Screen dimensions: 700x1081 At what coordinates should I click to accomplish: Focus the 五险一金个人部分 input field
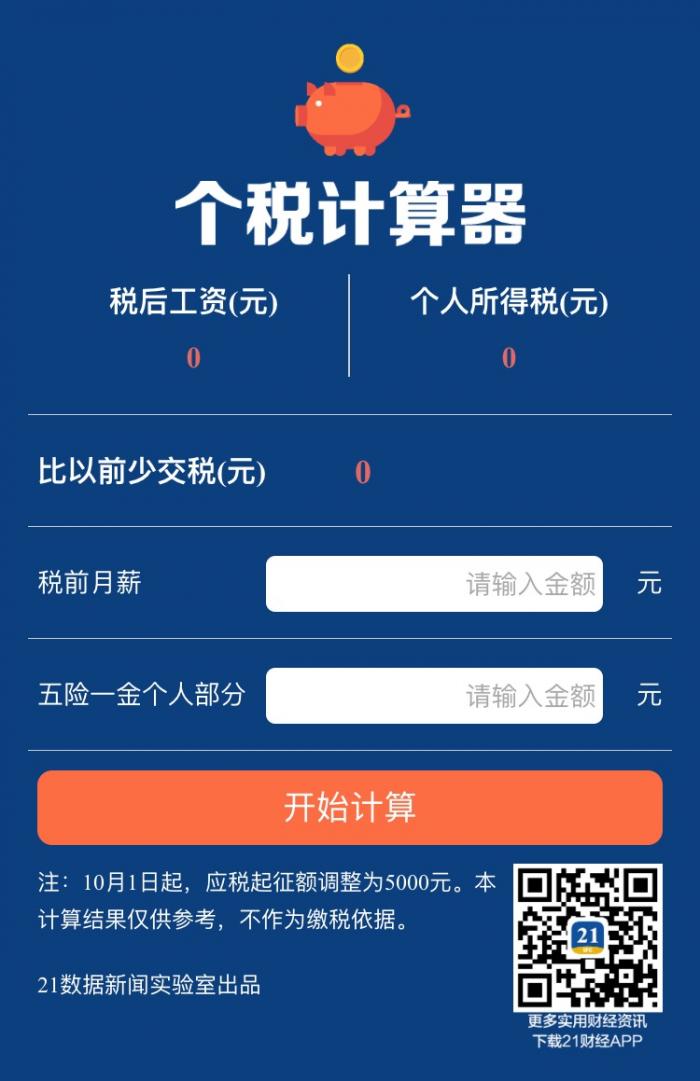(x=434, y=696)
